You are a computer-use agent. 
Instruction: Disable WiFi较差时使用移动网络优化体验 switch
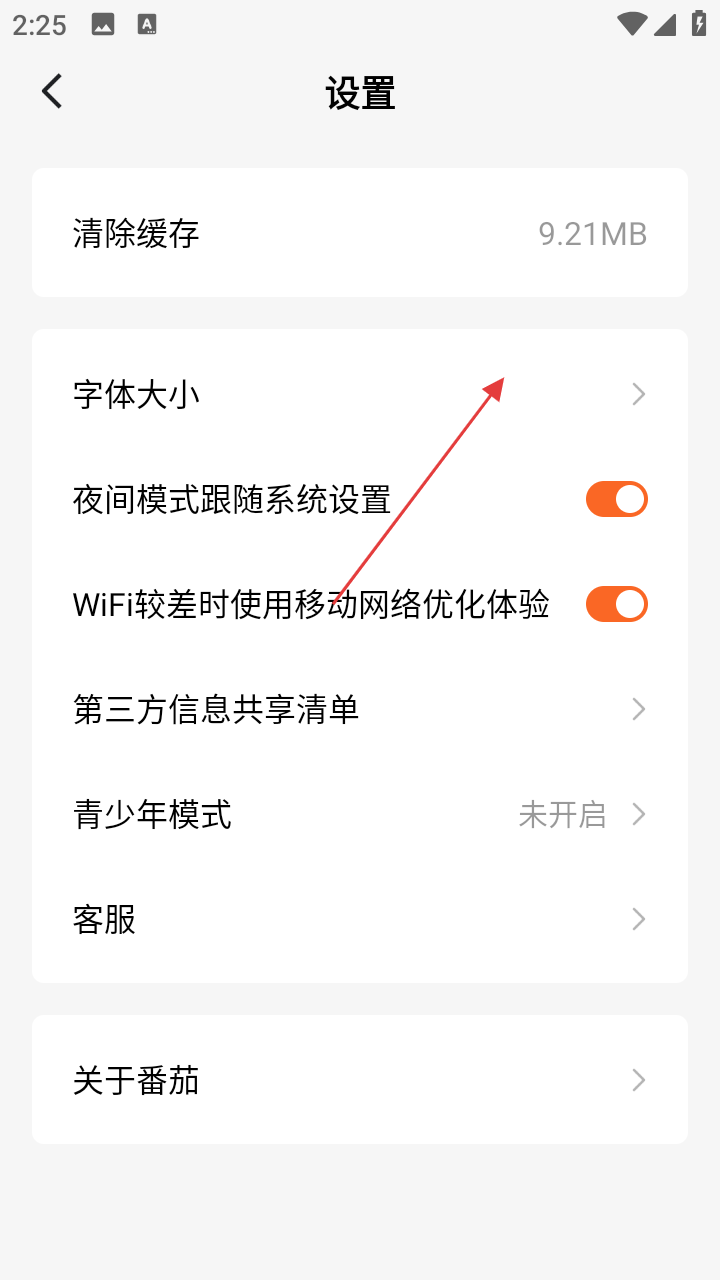pyautogui.click(x=616, y=604)
